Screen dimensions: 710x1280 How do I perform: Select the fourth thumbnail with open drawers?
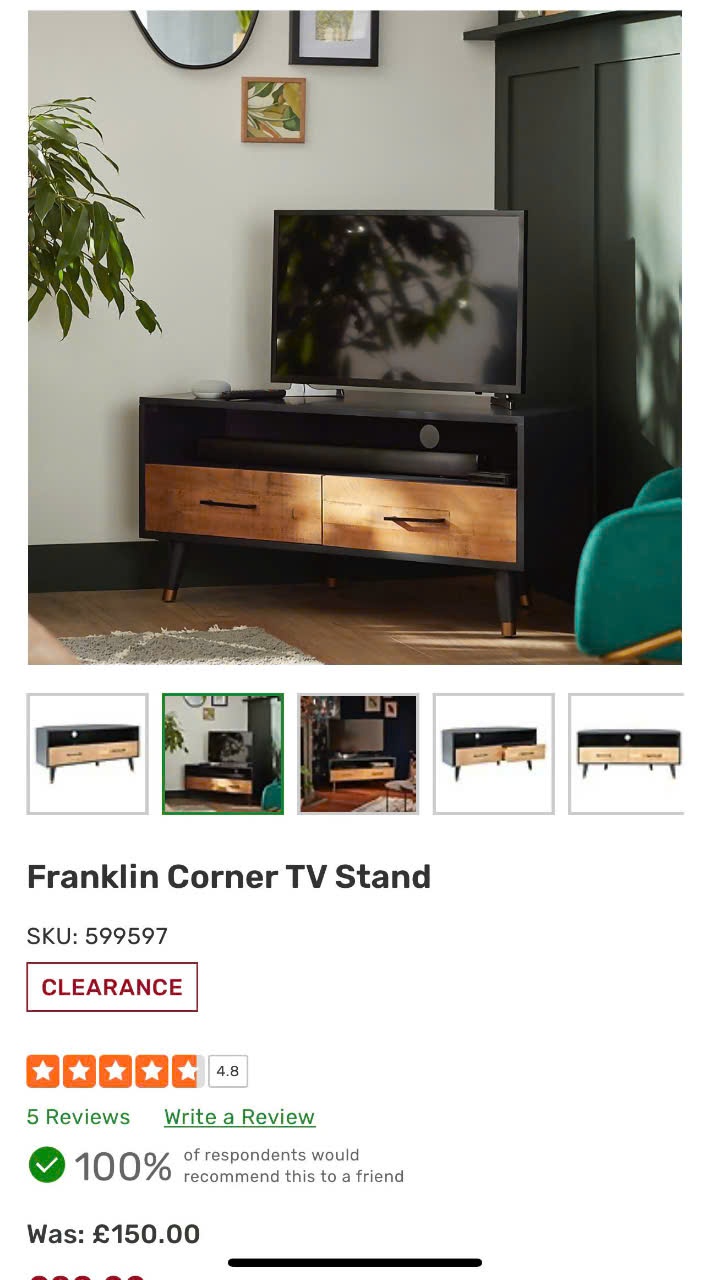[494, 754]
